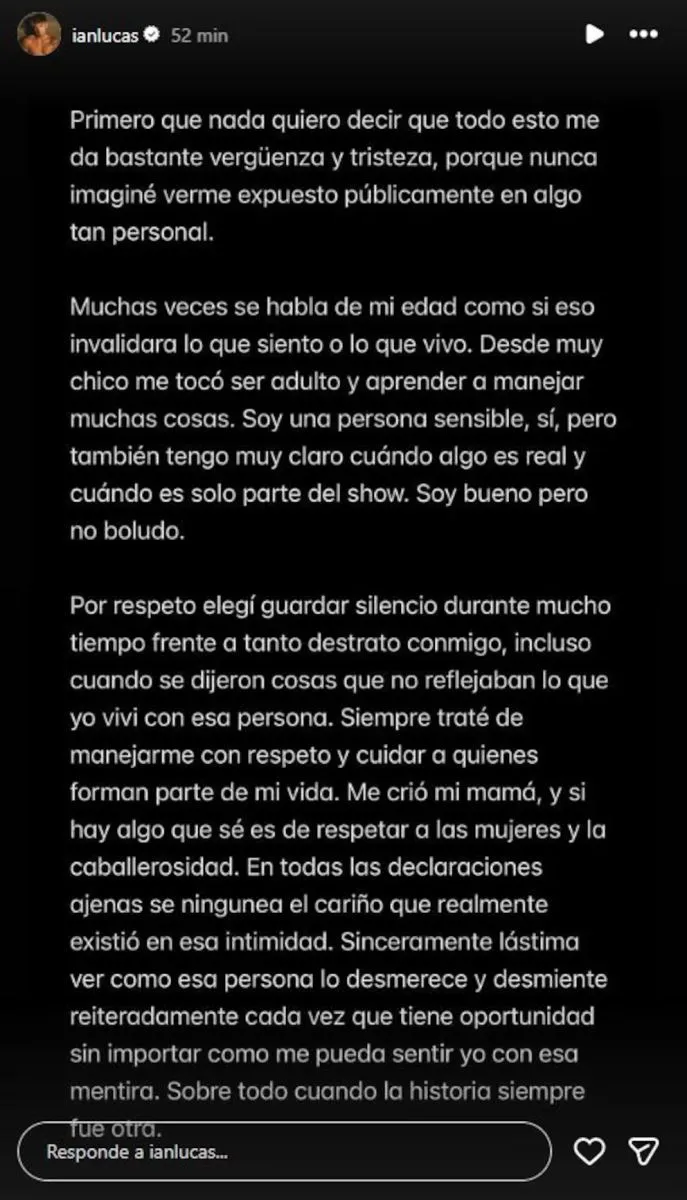687x1200 pixels.
Task: Tap the Responde a ianlucas reply field
Action: click(284, 1151)
